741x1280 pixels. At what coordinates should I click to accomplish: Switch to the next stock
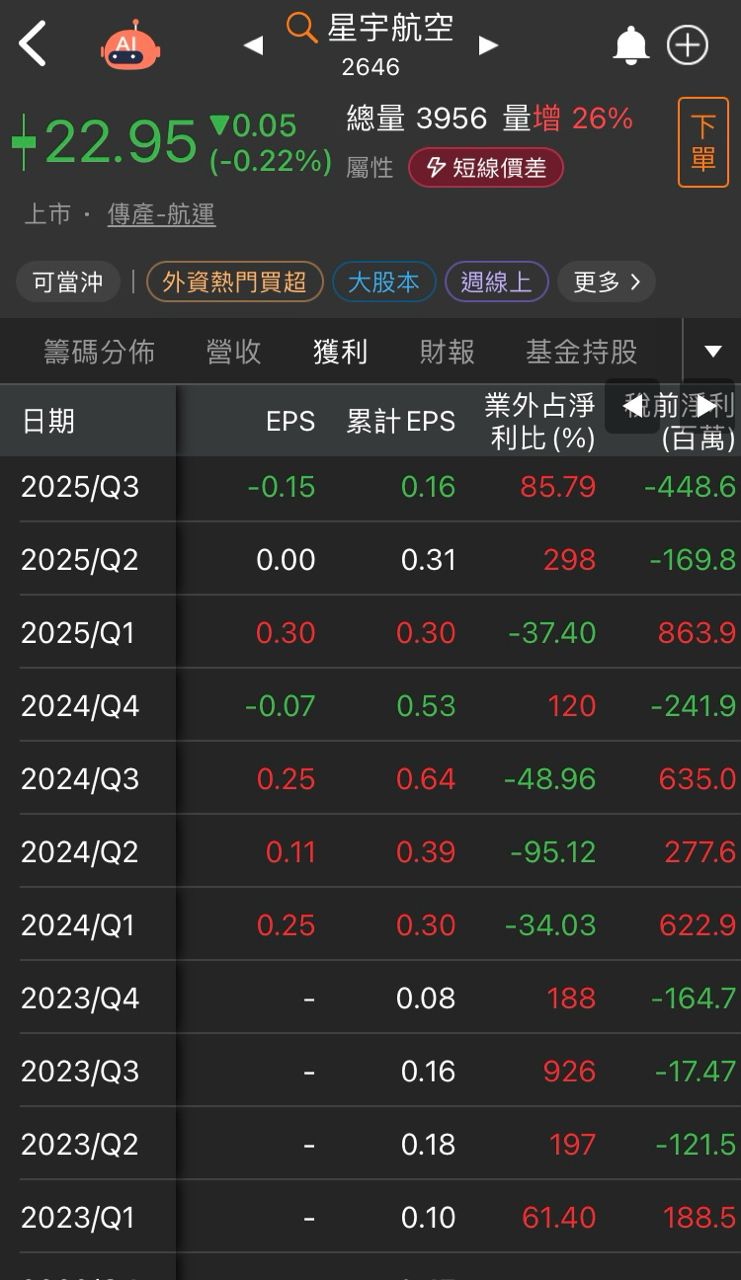click(488, 45)
